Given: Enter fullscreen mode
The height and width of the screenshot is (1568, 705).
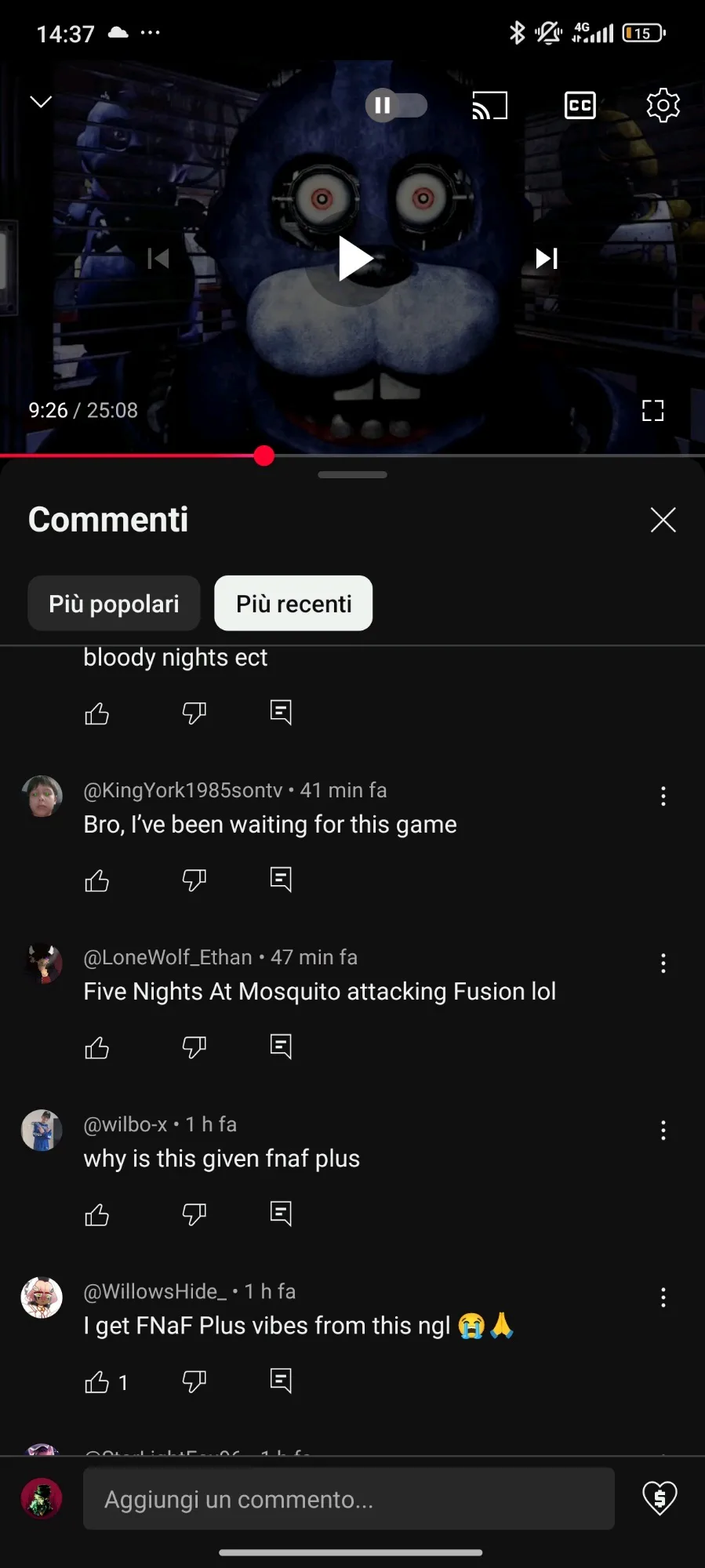Looking at the screenshot, I should pos(652,410).
